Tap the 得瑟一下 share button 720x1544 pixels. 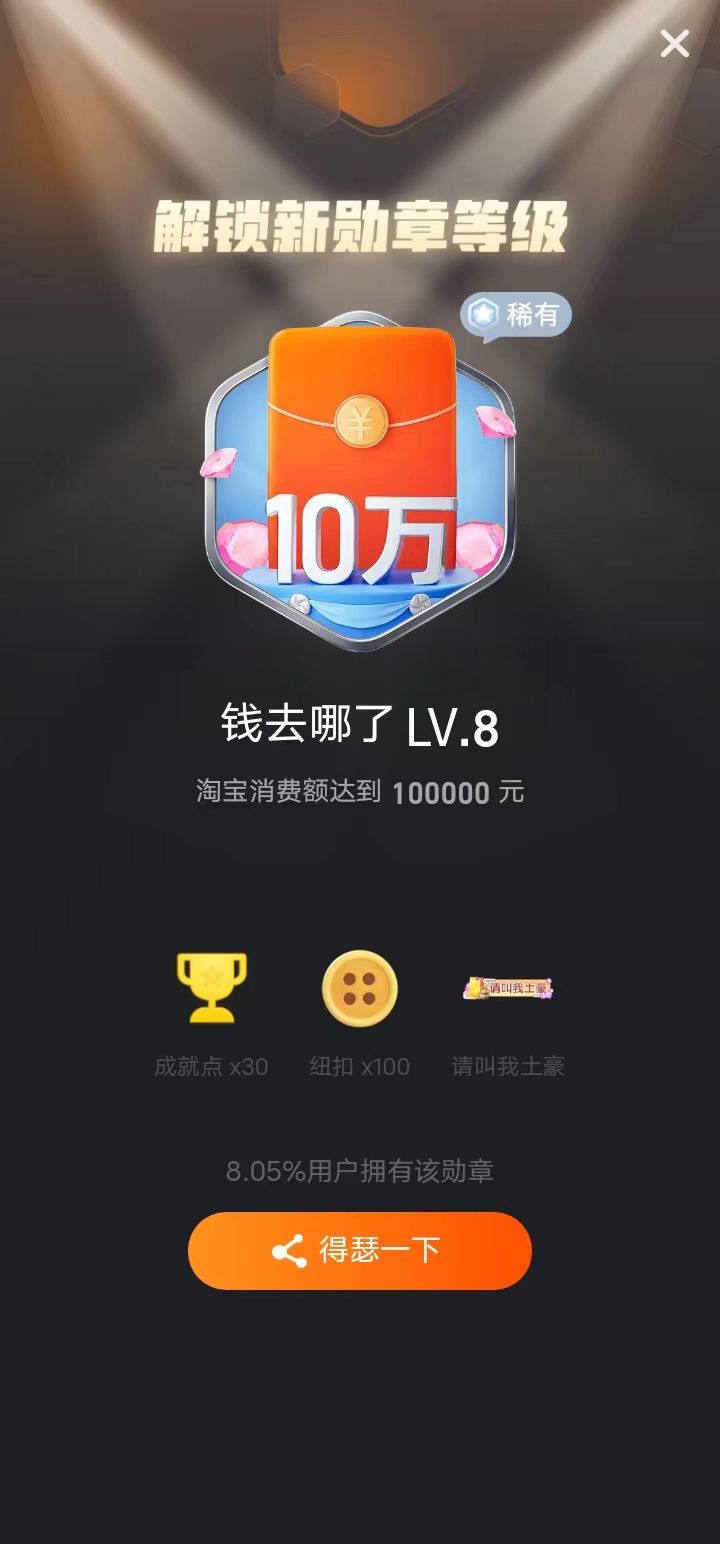tap(360, 1251)
